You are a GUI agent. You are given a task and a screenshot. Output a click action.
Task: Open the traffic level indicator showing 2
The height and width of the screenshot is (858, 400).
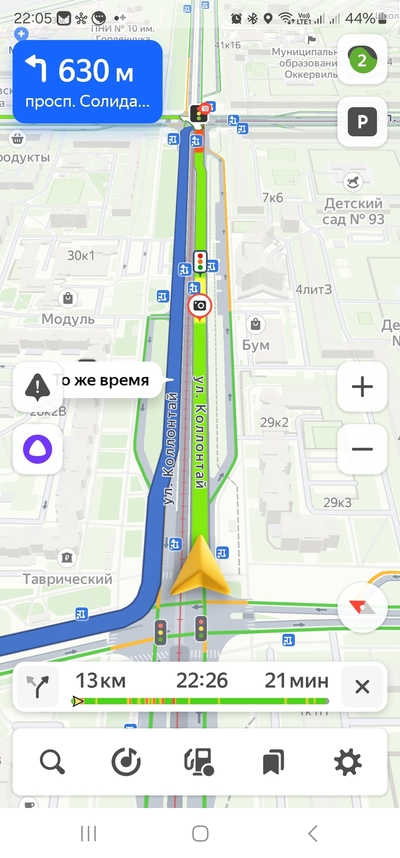pos(362,59)
